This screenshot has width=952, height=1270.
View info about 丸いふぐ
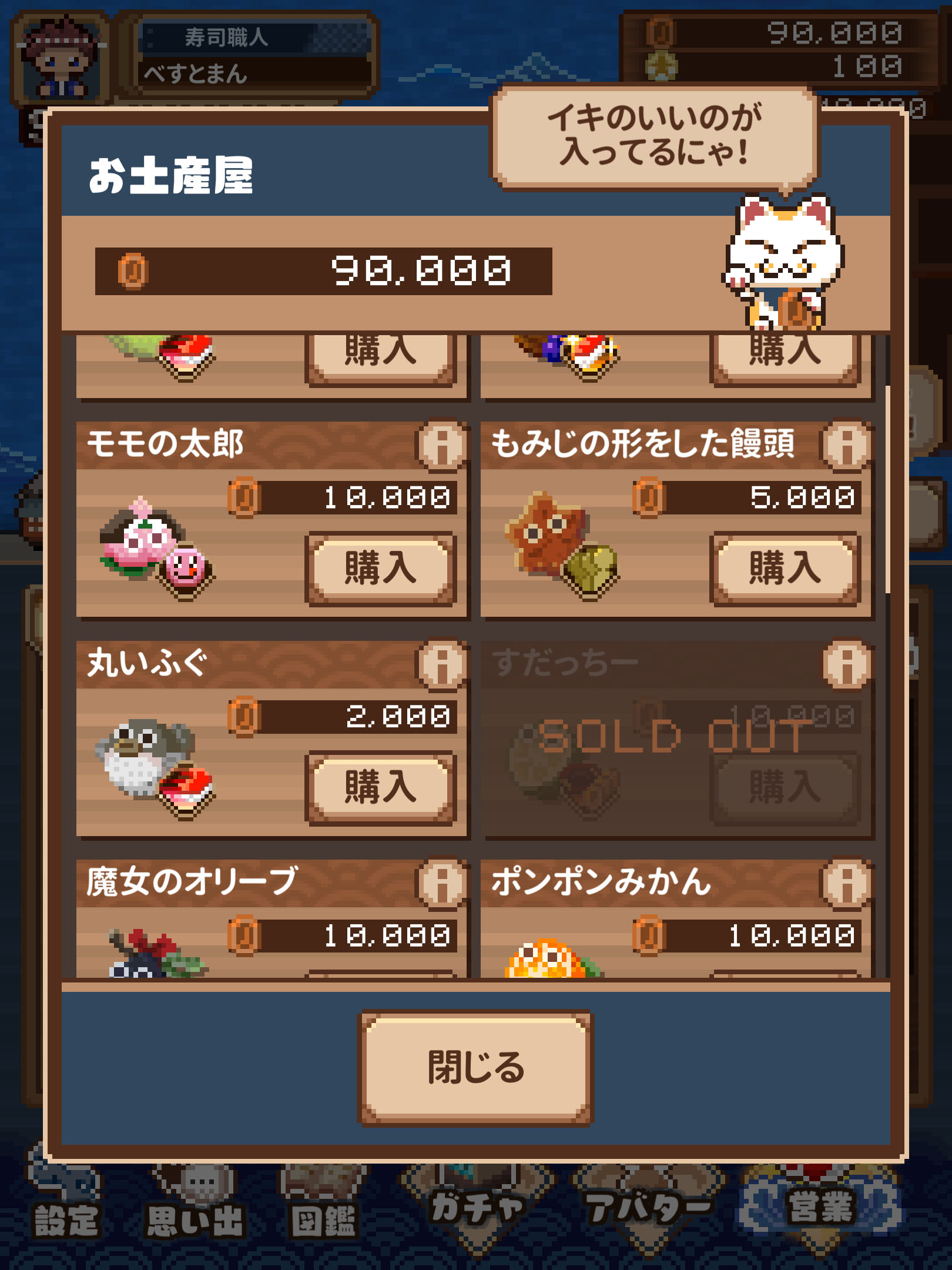tap(442, 664)
